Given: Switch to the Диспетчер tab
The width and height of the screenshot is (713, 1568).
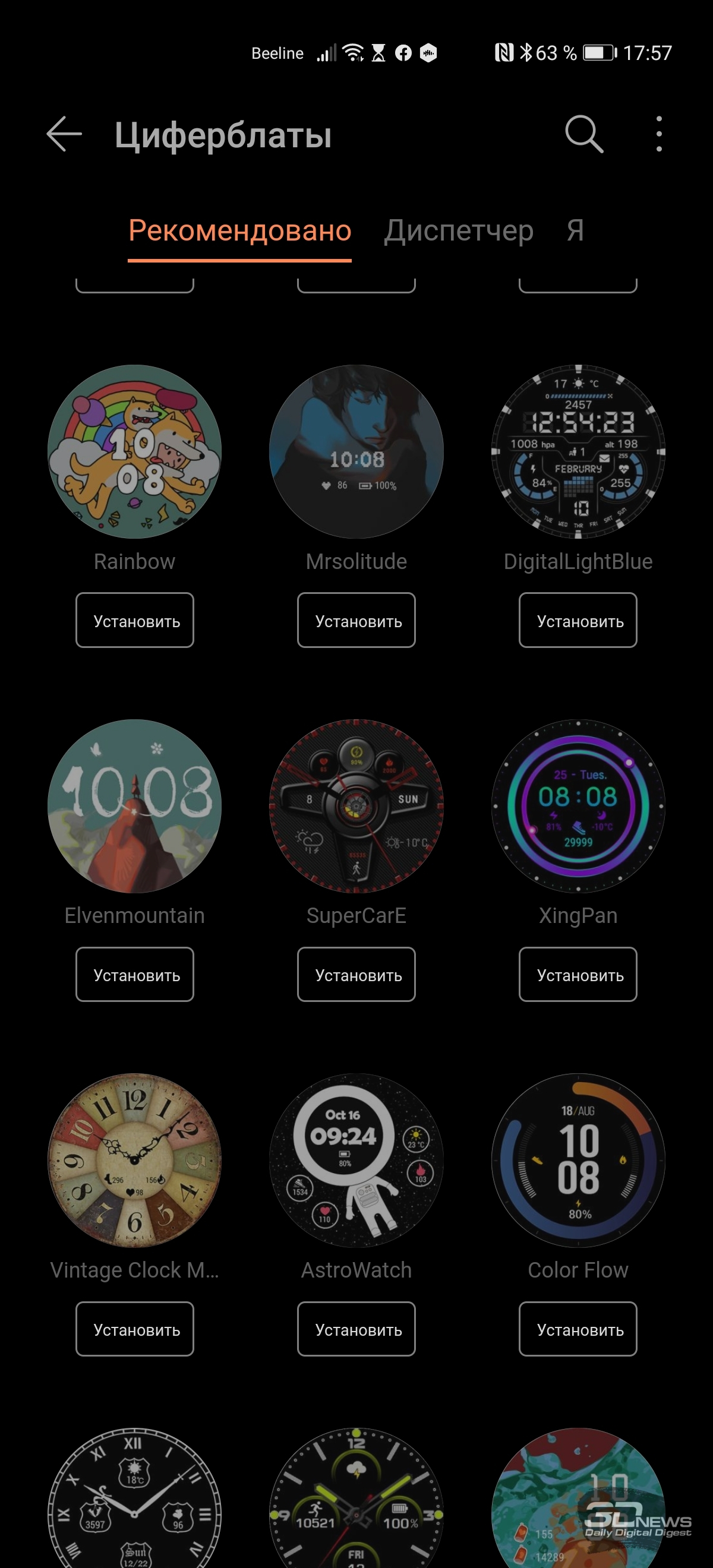Looking at the screenshot, I should (x=459, y=230).
